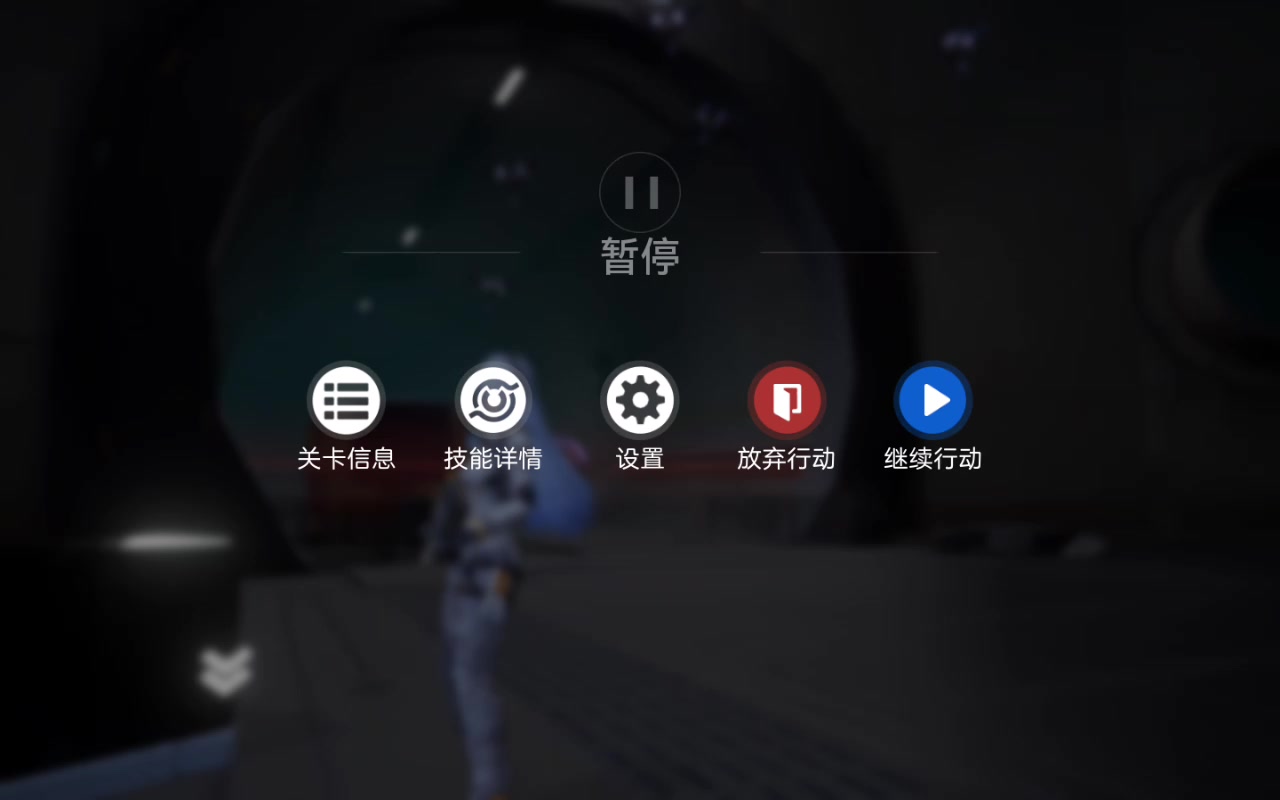Select 放弃行动 to abandon mission

(x=787, y=401)
